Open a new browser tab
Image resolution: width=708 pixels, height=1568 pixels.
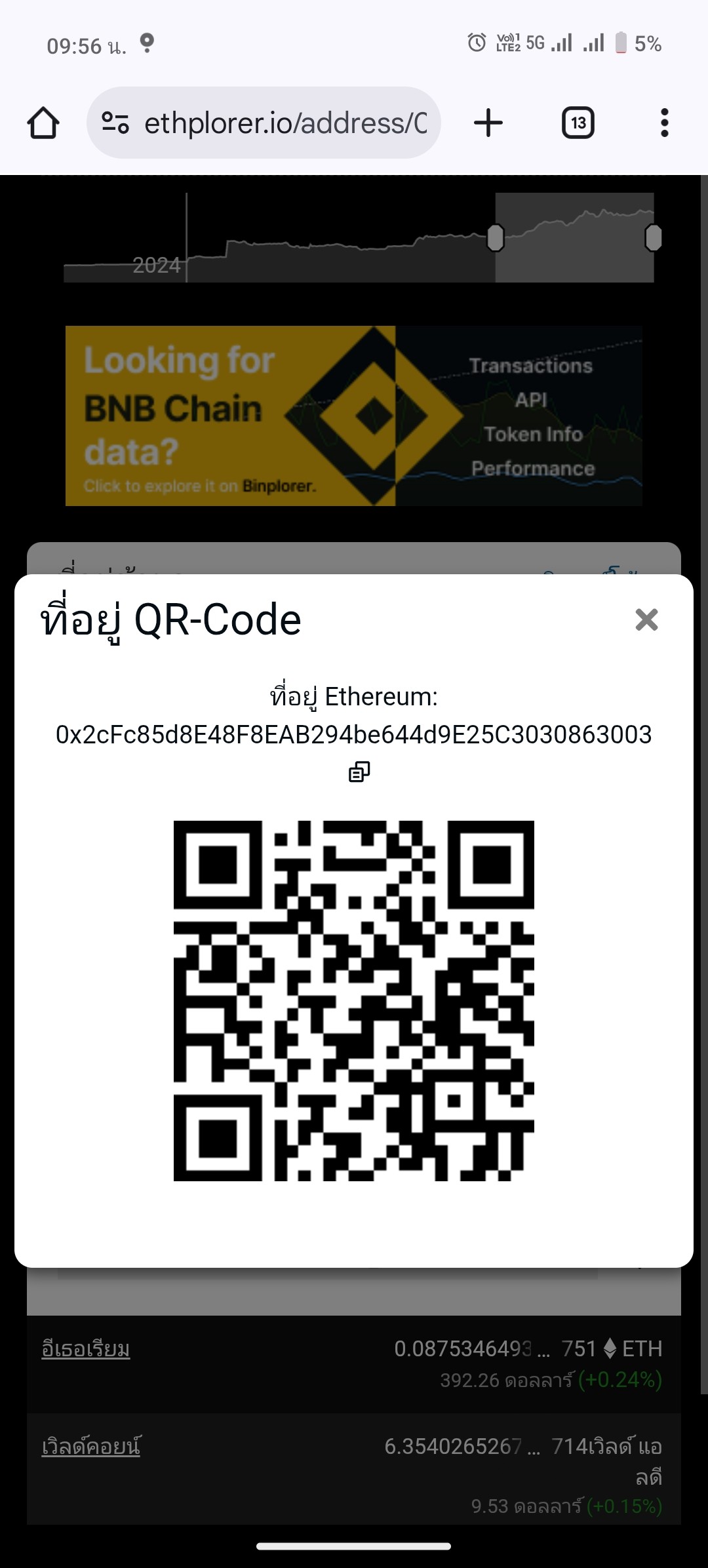(x=488, y=123)
